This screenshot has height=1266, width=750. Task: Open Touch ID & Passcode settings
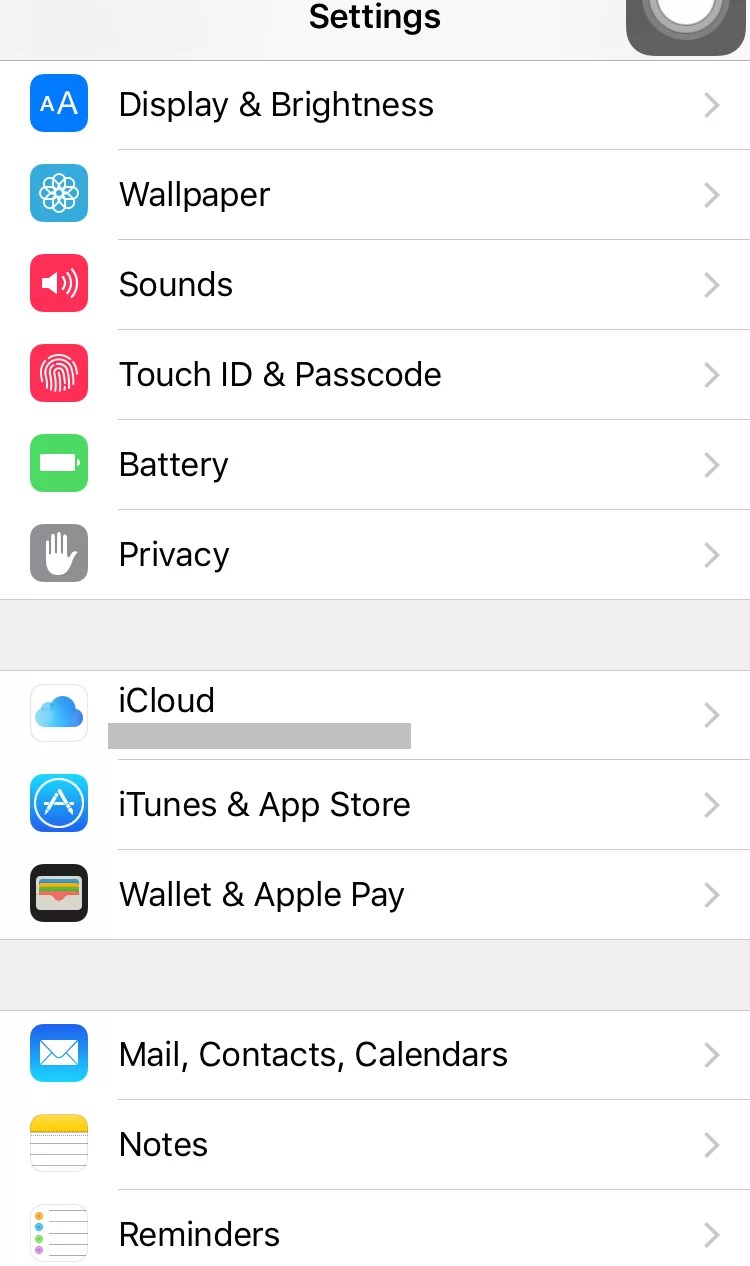280,374
